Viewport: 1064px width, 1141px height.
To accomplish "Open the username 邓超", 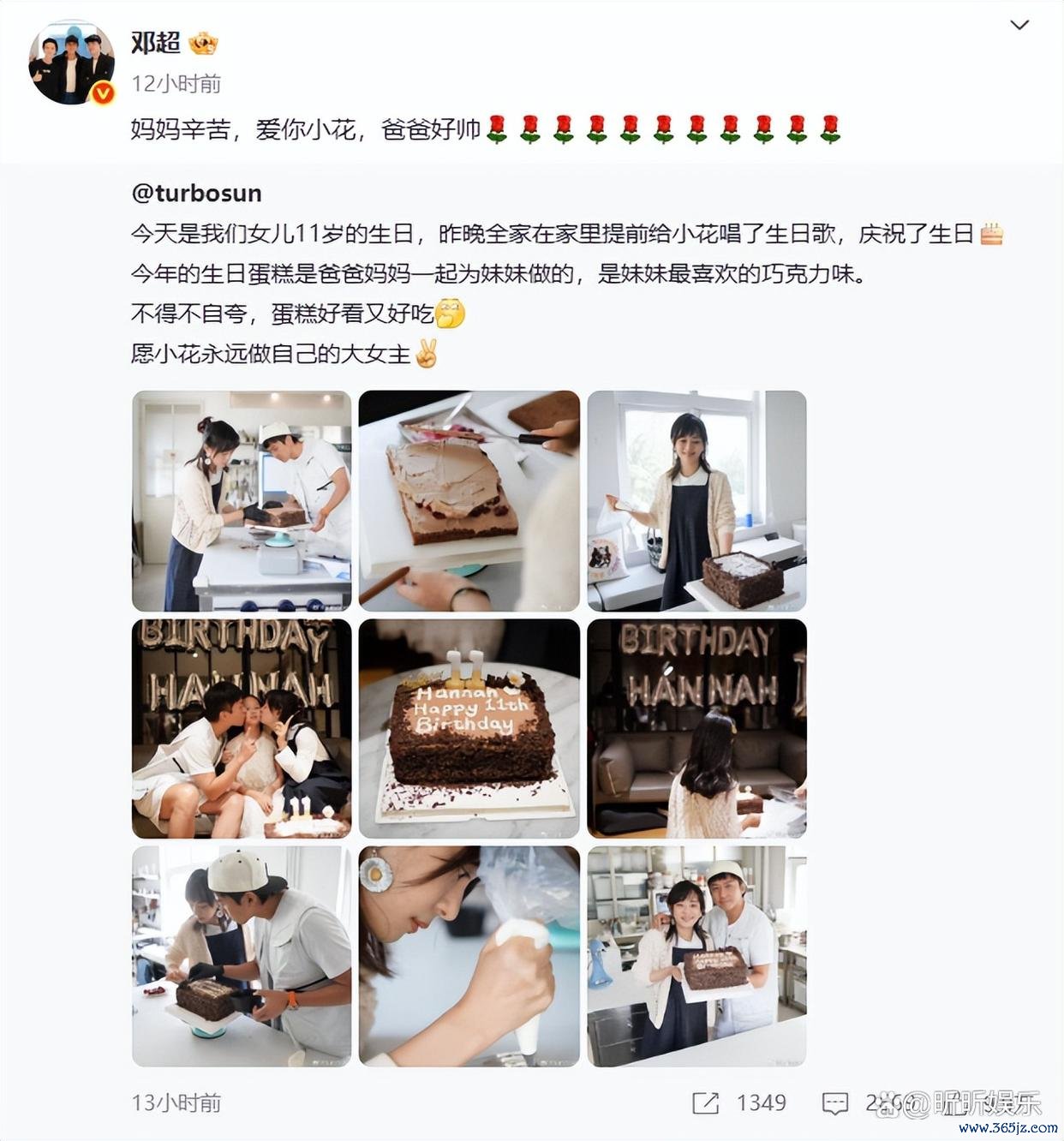I will click(156, 42).
